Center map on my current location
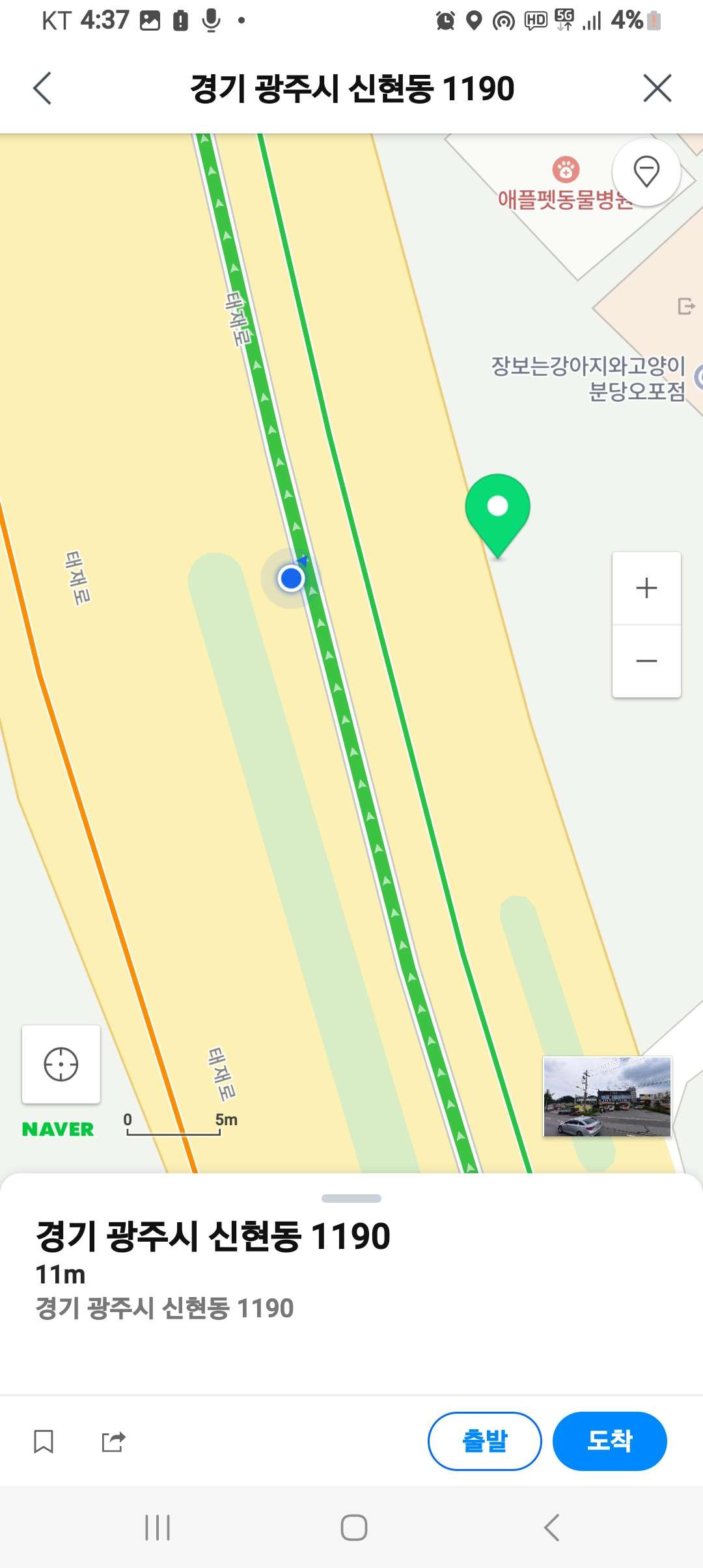 pyautogui.click(x=61, y=1065)
